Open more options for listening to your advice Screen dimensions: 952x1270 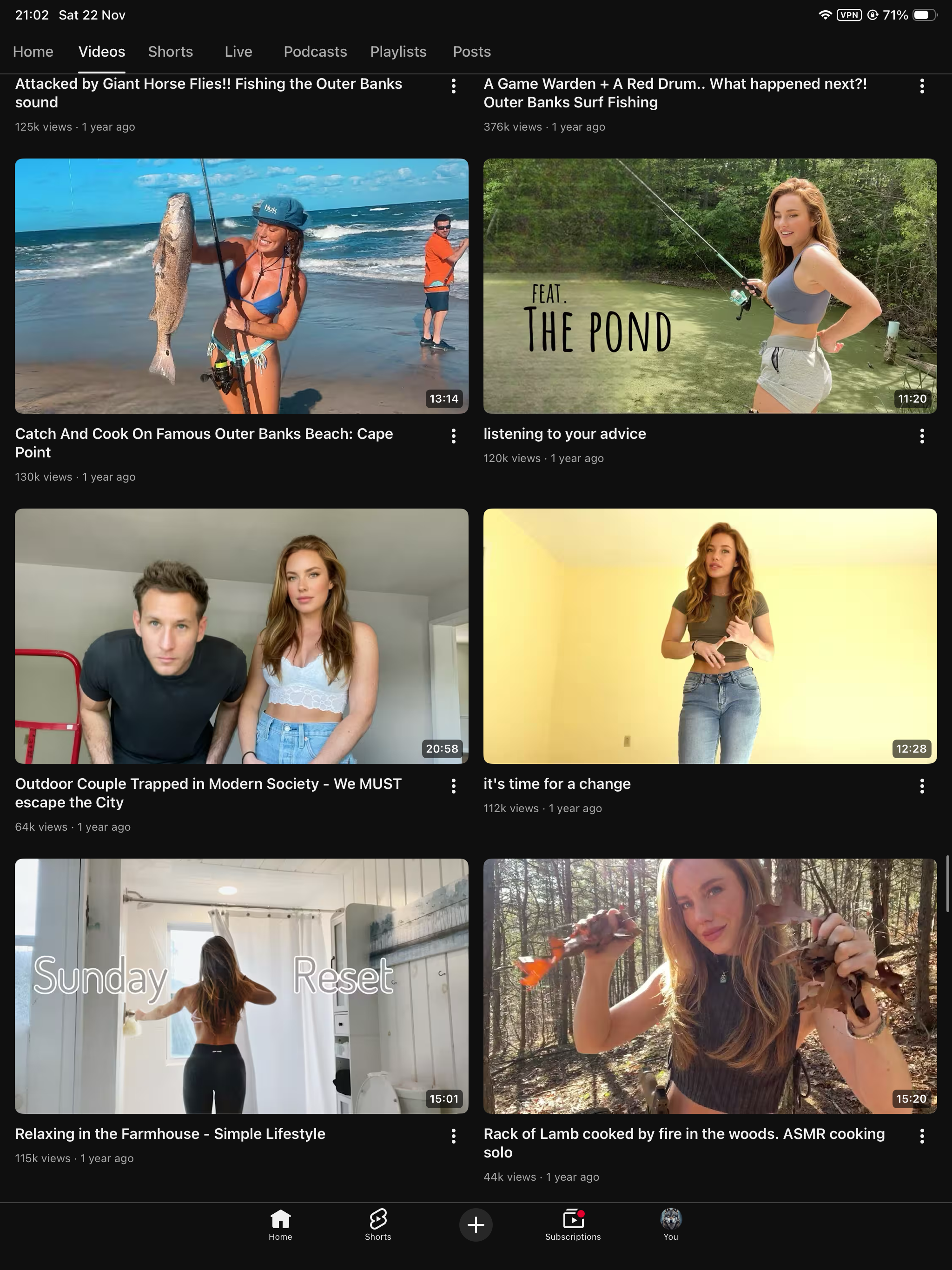coord(922,437)
